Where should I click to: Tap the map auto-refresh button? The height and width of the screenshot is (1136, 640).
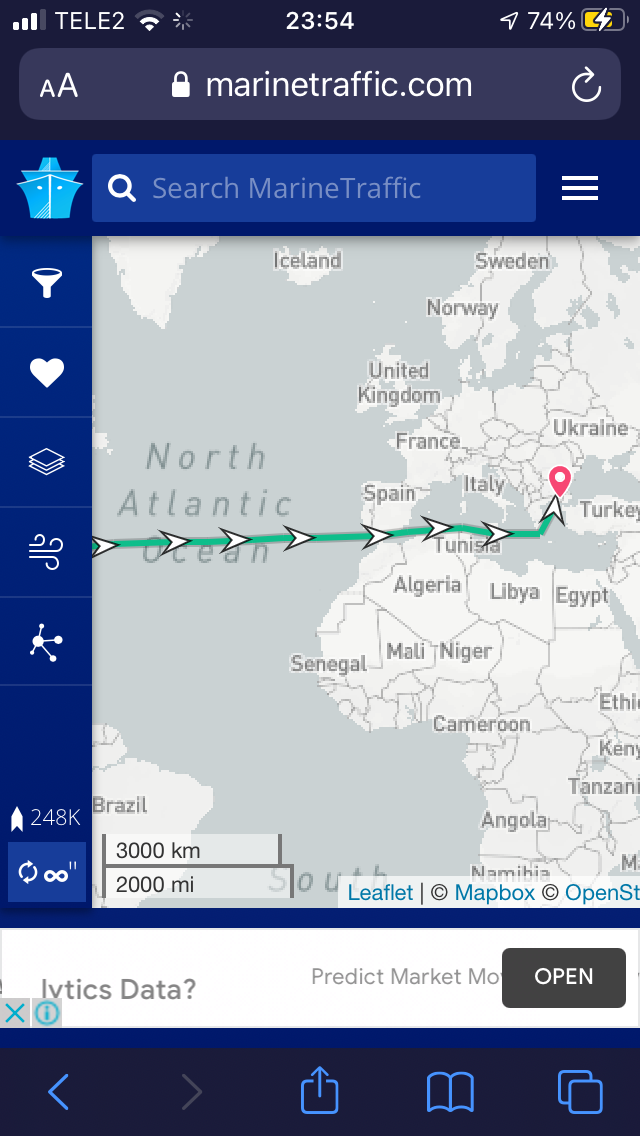coord(47,872)
